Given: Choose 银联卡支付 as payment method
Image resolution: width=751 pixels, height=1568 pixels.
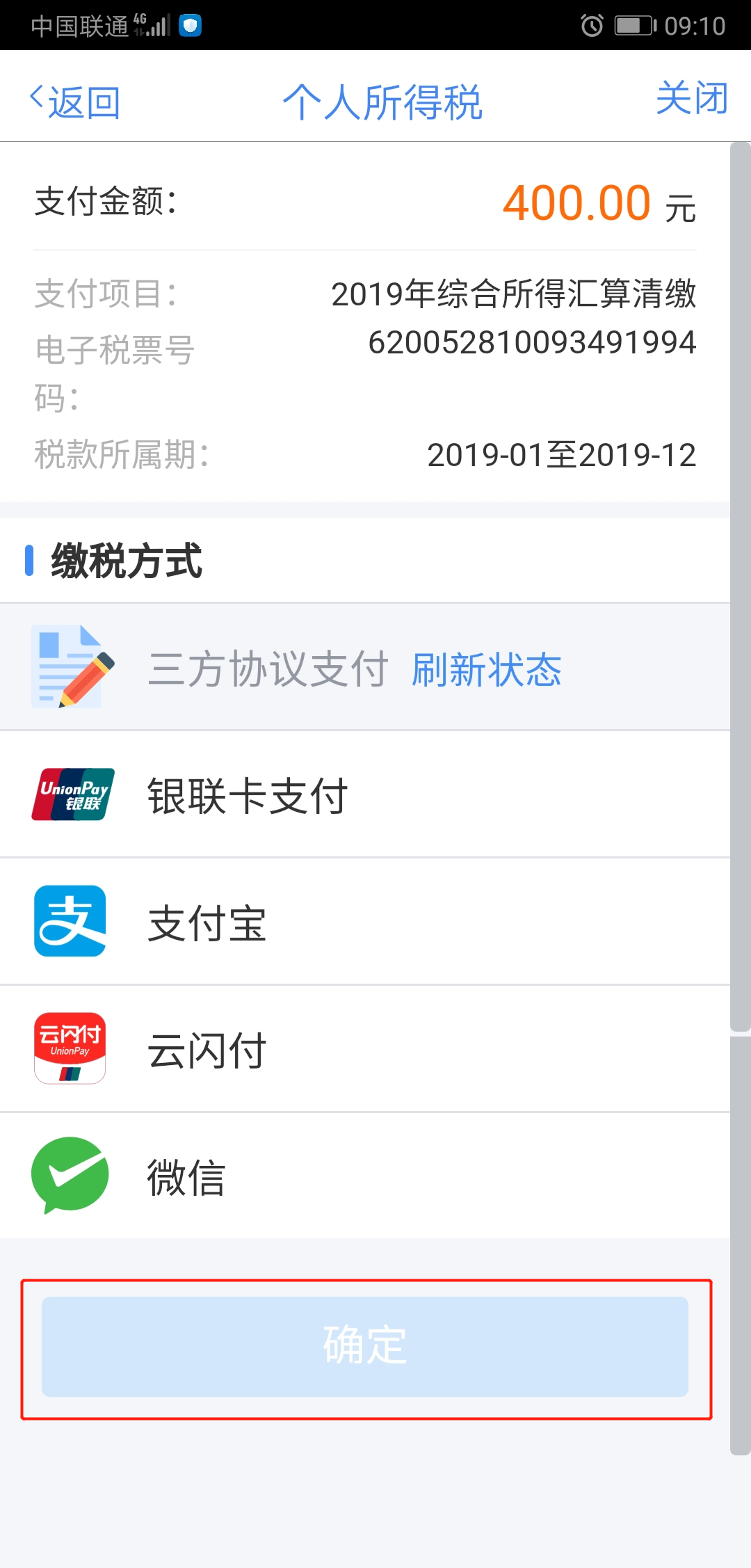Looking at the screenshot, I should [365, 794].
